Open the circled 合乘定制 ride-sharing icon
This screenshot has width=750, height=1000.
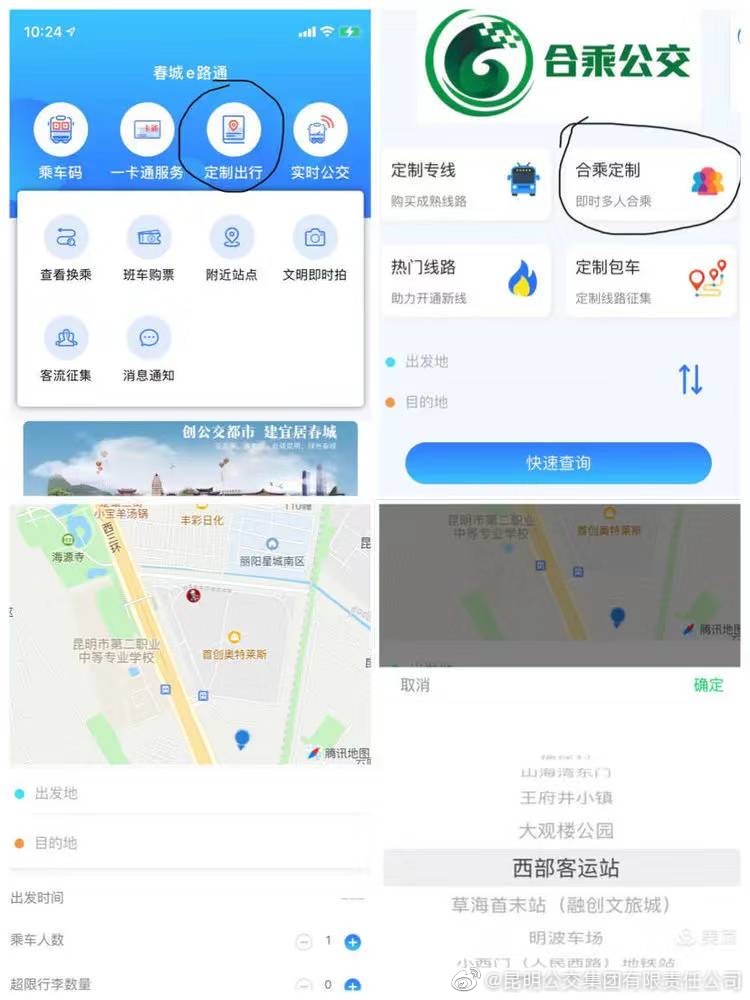point(650,180)
